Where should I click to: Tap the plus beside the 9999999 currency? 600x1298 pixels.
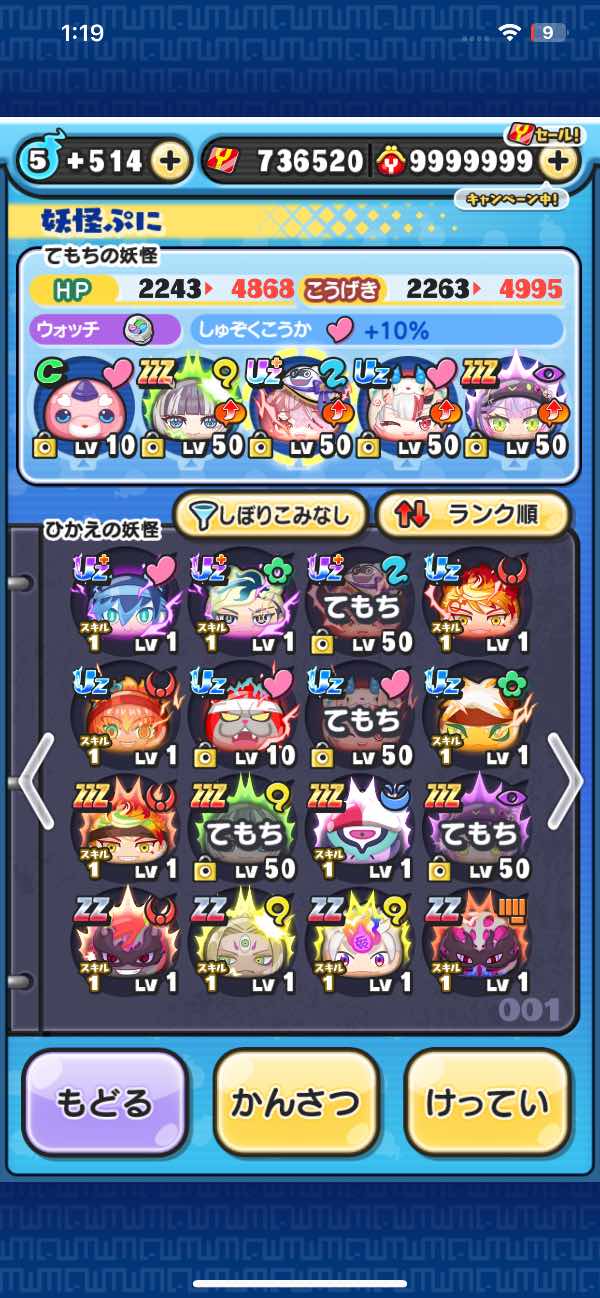click(560, 161)
